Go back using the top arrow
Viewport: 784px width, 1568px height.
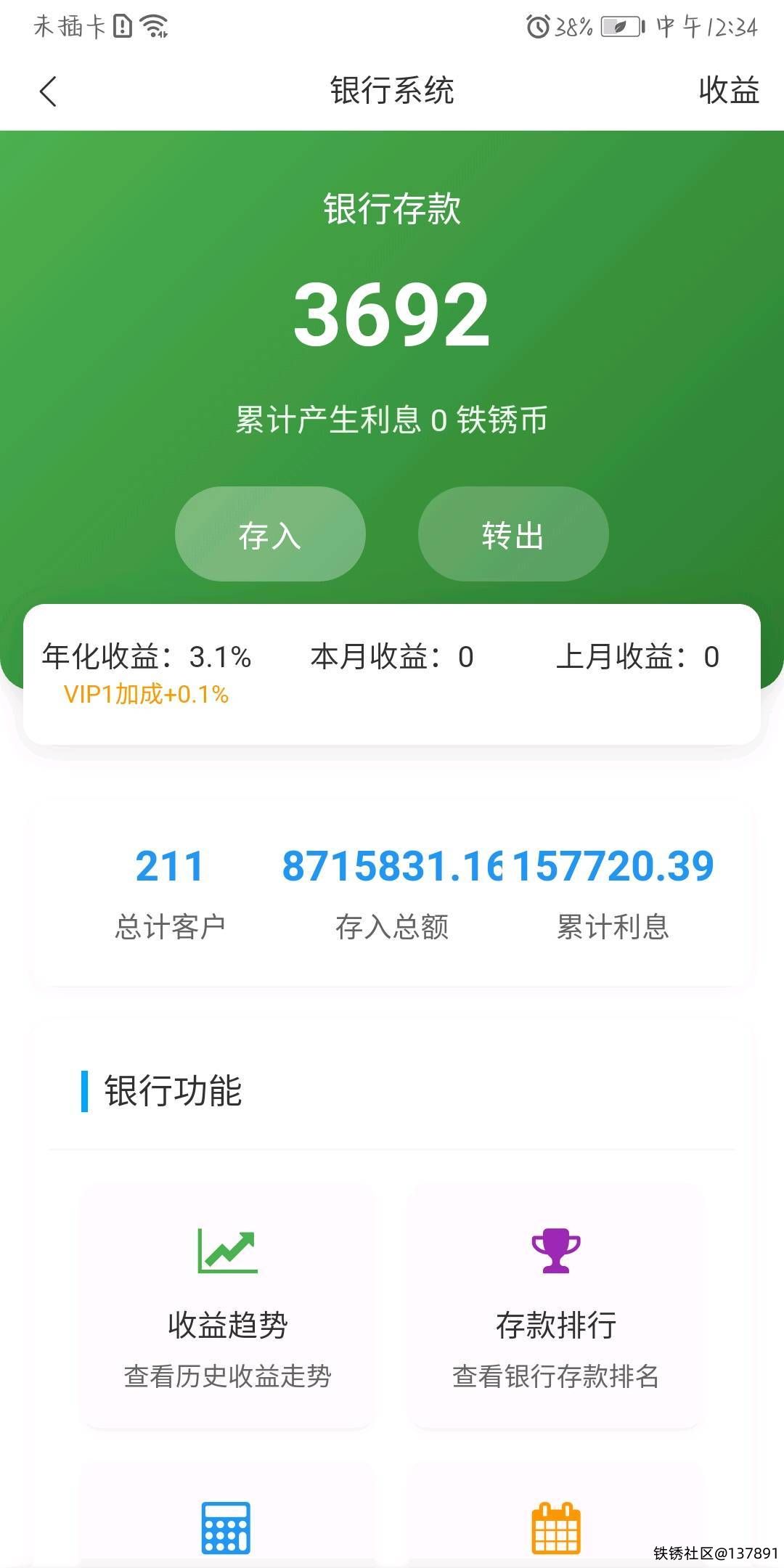[49, 91]
